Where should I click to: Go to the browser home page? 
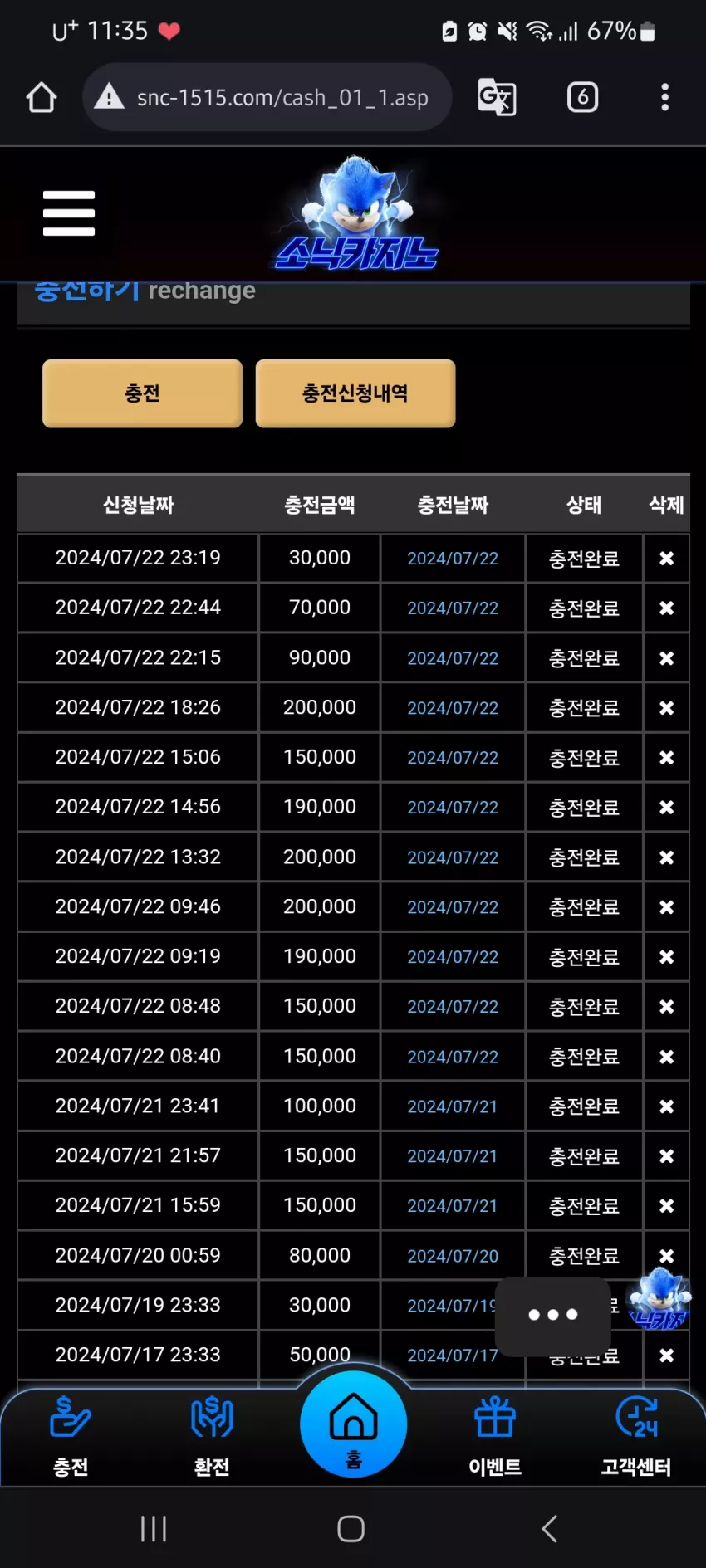tap(41, 97)
